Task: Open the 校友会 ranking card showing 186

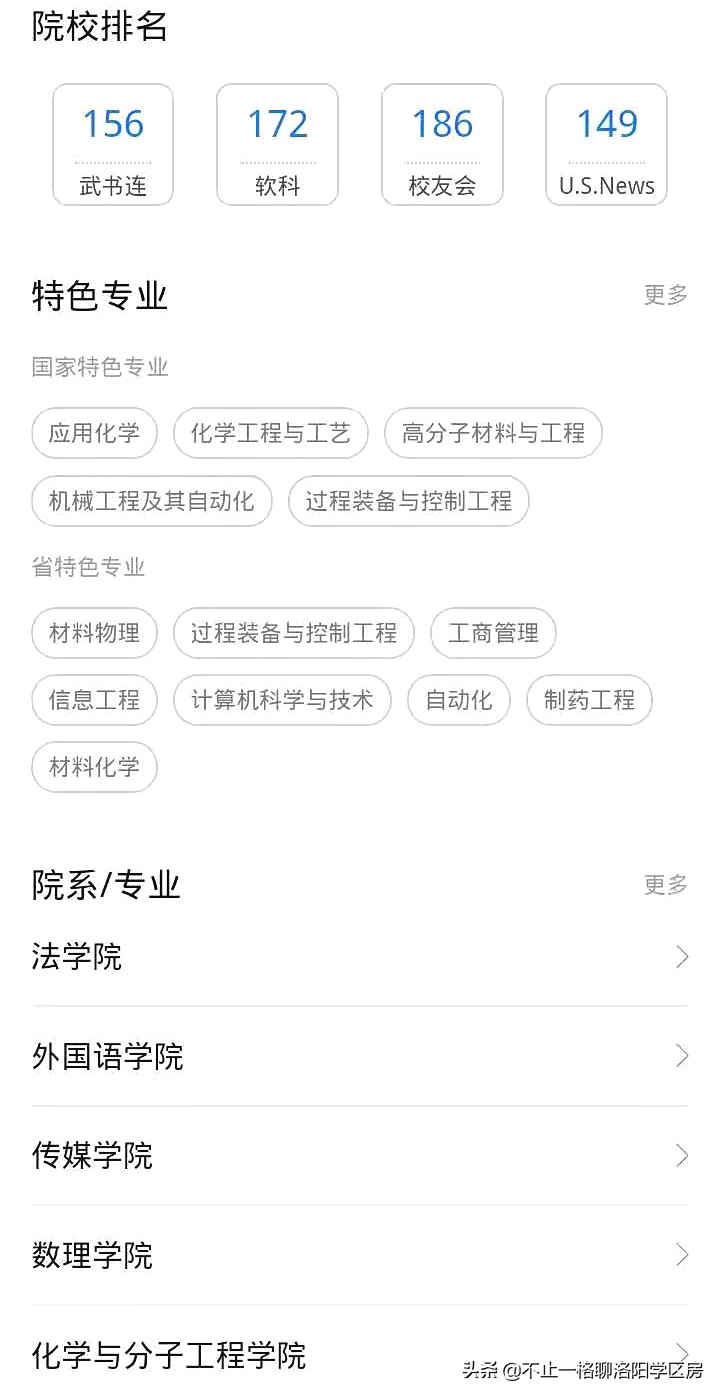Action: click(x=441, y=144)
